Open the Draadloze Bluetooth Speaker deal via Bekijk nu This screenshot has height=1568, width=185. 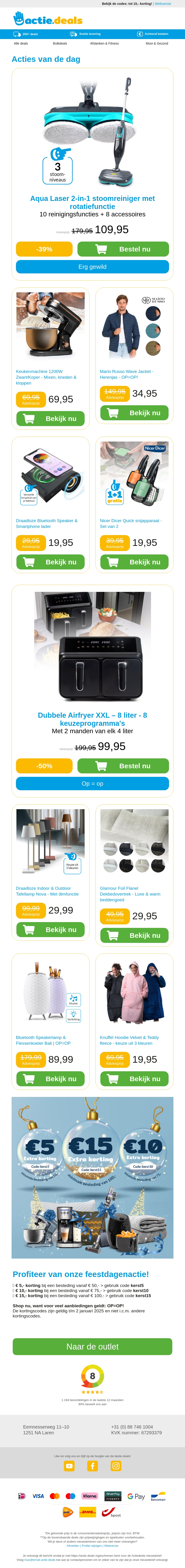point(50,562)
